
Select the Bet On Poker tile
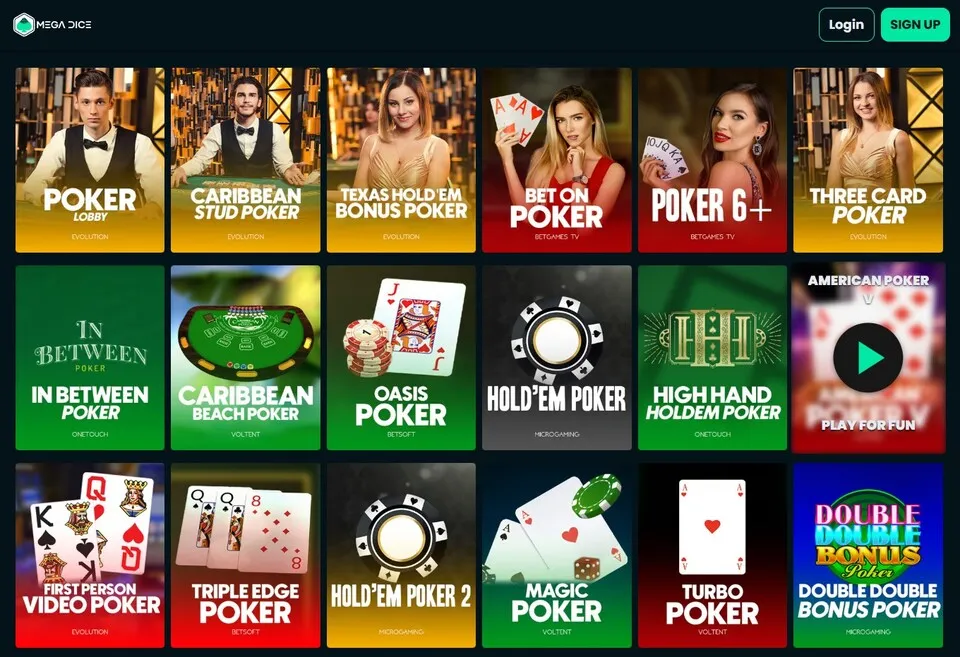pyautogui.click(x=557, y=160)
